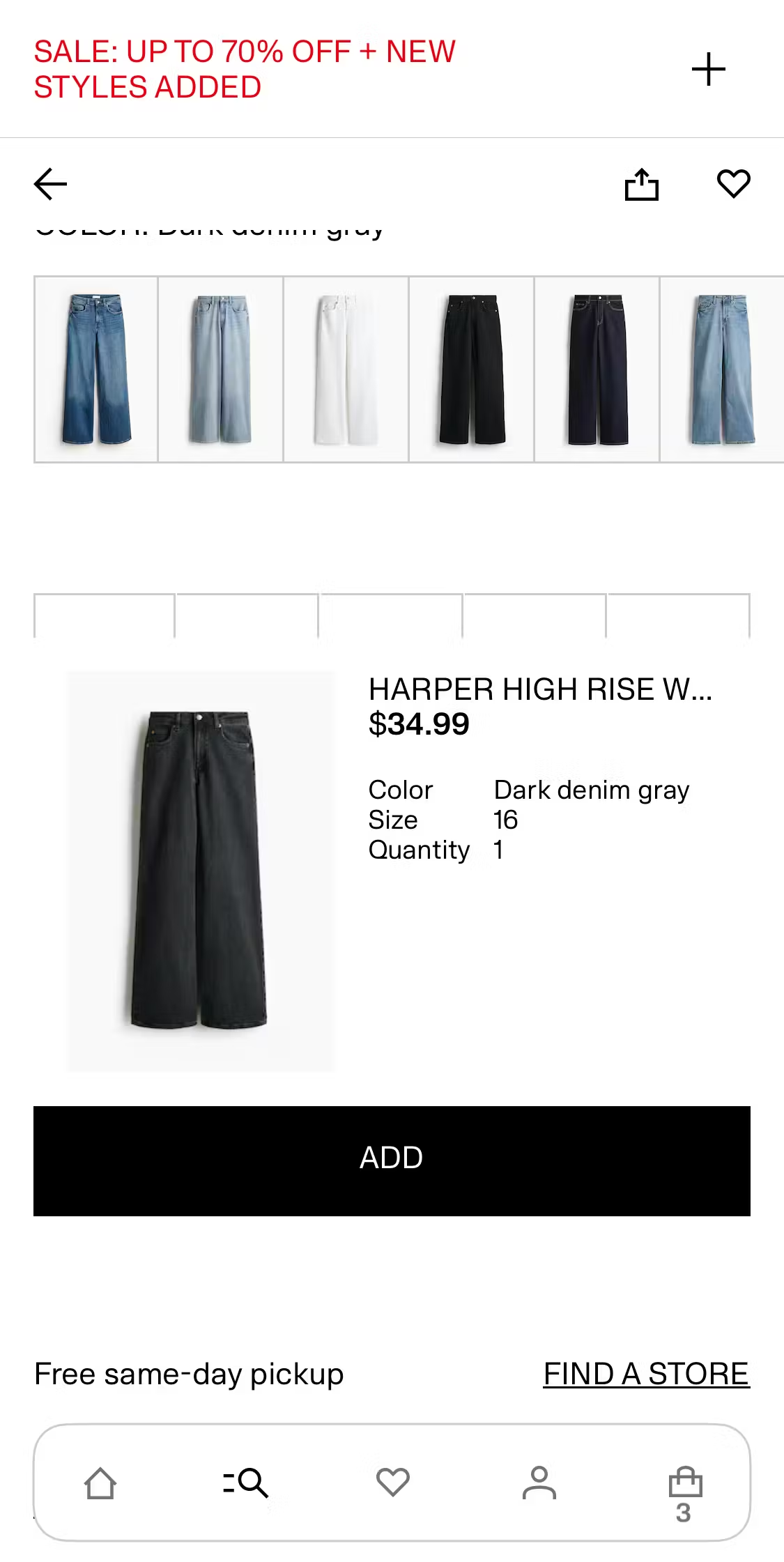Tap the plus icon near the sale banner
The height and width of the screenshot is (1562, 784).
tap(709, 68)
